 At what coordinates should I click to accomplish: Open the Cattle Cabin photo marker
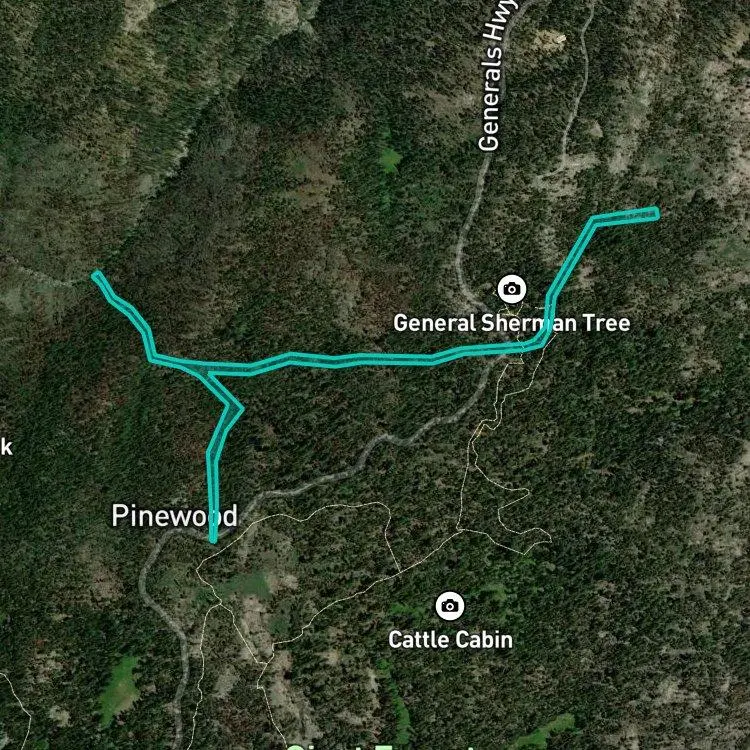pyautogui.click(x=450, y=606)
